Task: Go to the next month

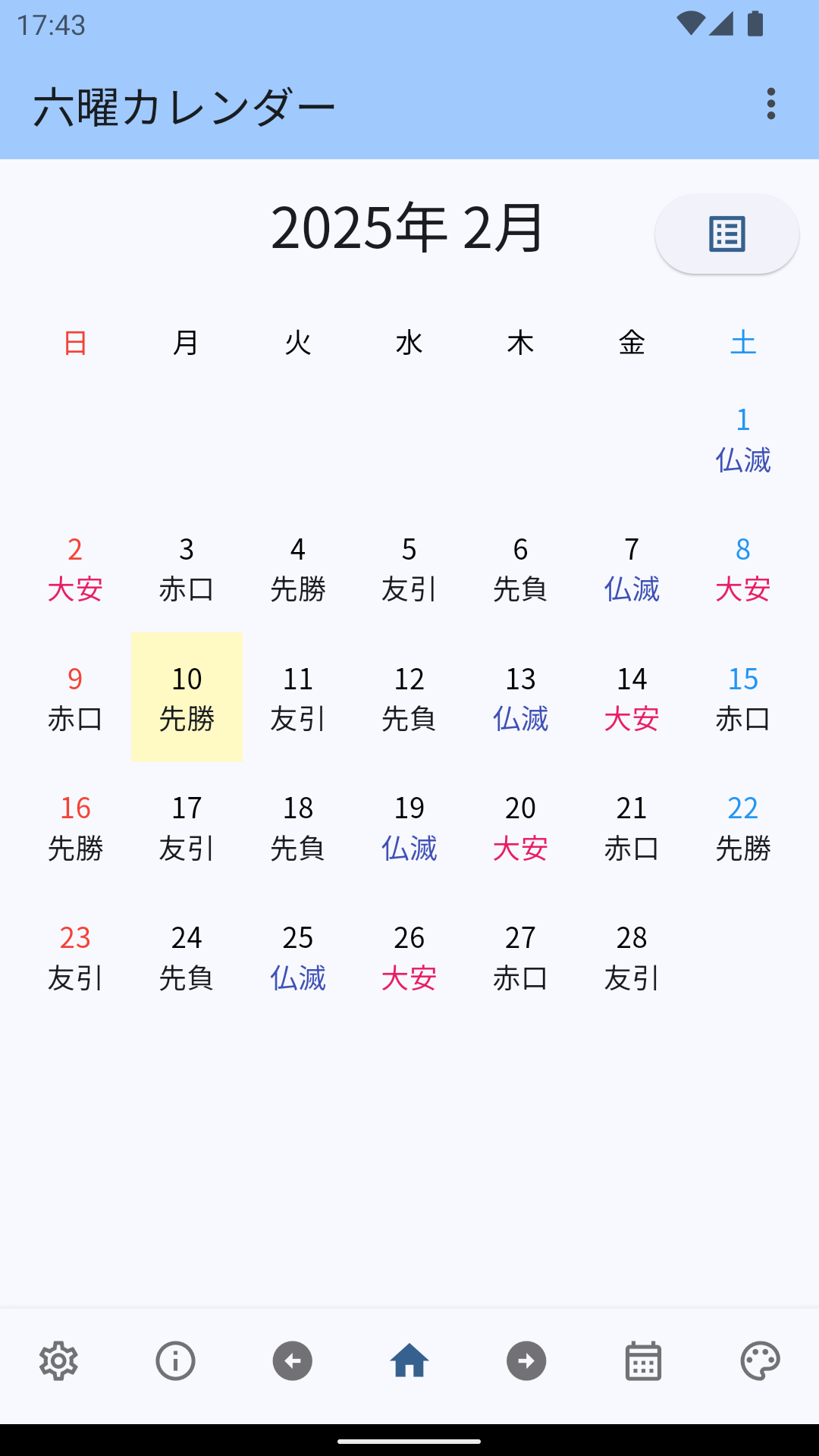Action: click(x=526, y=1361)
